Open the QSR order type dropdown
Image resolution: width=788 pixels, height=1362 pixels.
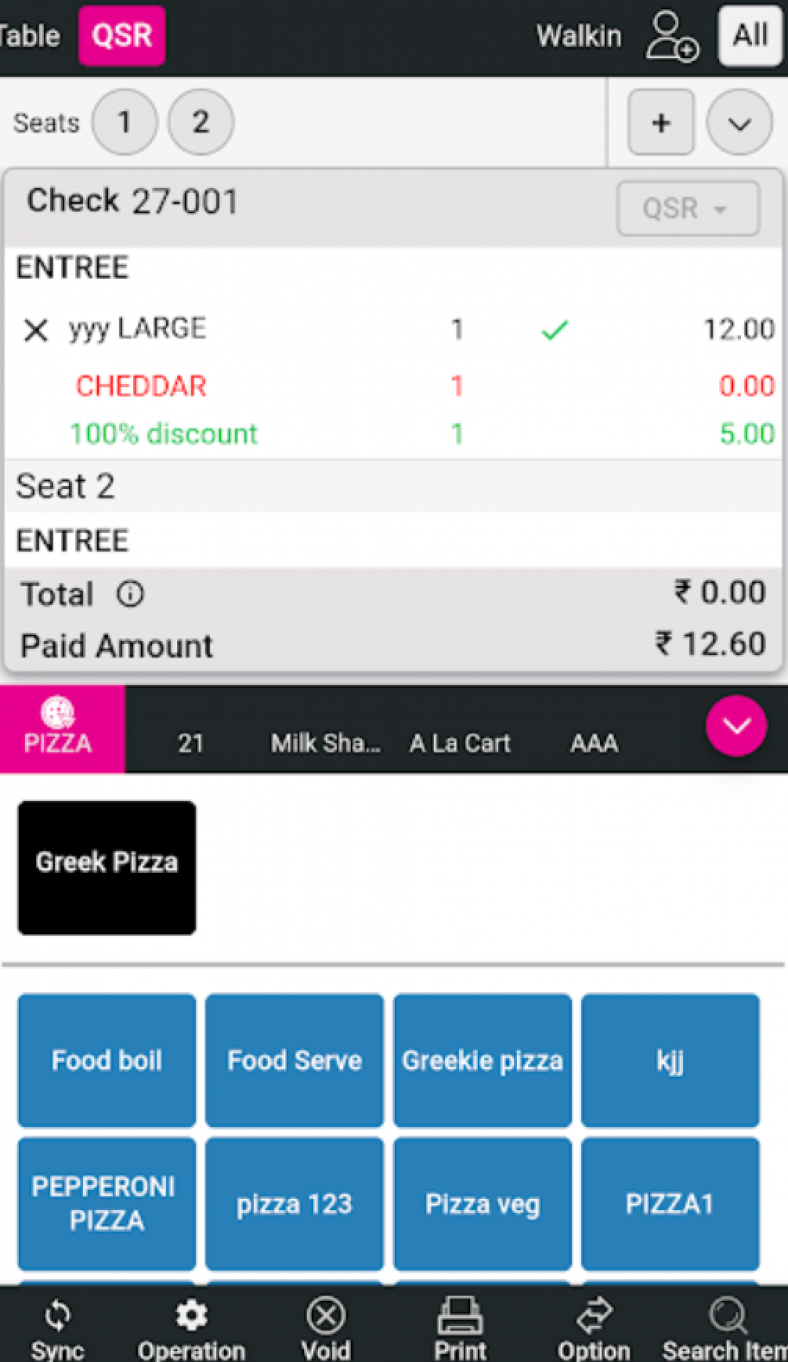pyautogui.click(x=688, y=209)
